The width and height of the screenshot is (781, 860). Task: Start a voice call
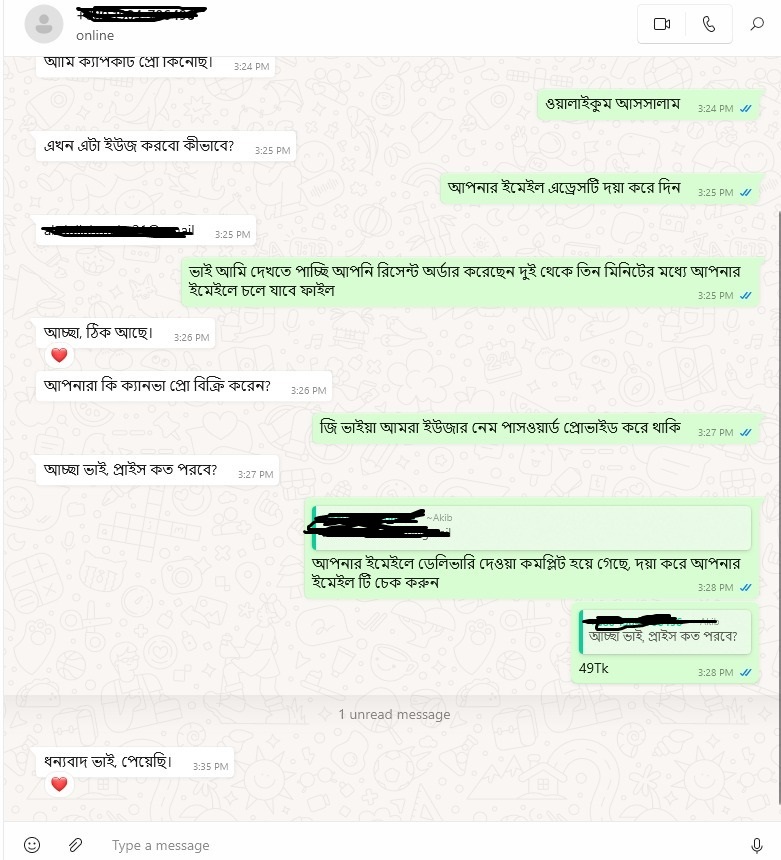coord(709,25)
